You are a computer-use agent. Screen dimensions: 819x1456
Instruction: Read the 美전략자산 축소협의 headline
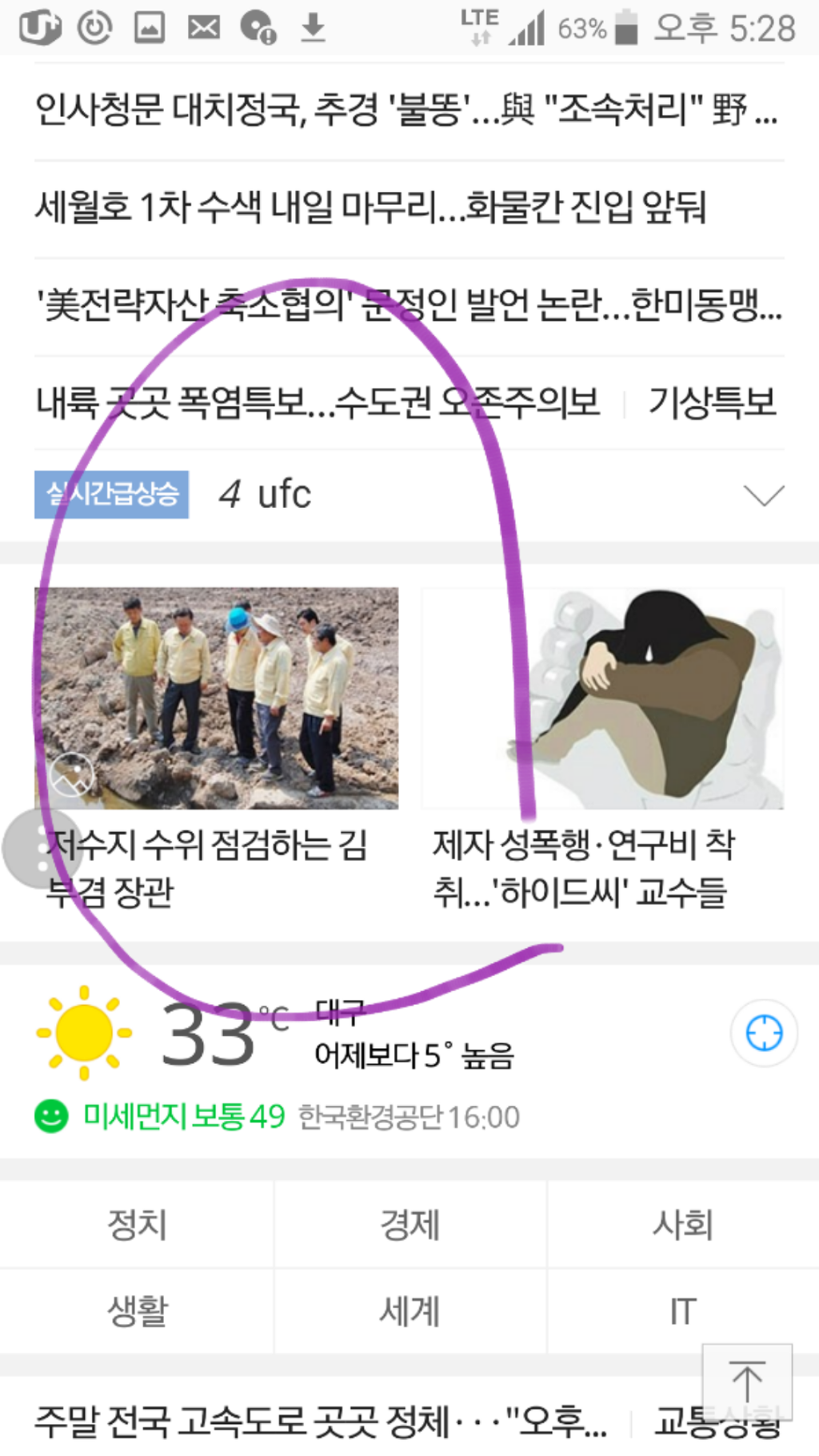click(x=408, y=306)
